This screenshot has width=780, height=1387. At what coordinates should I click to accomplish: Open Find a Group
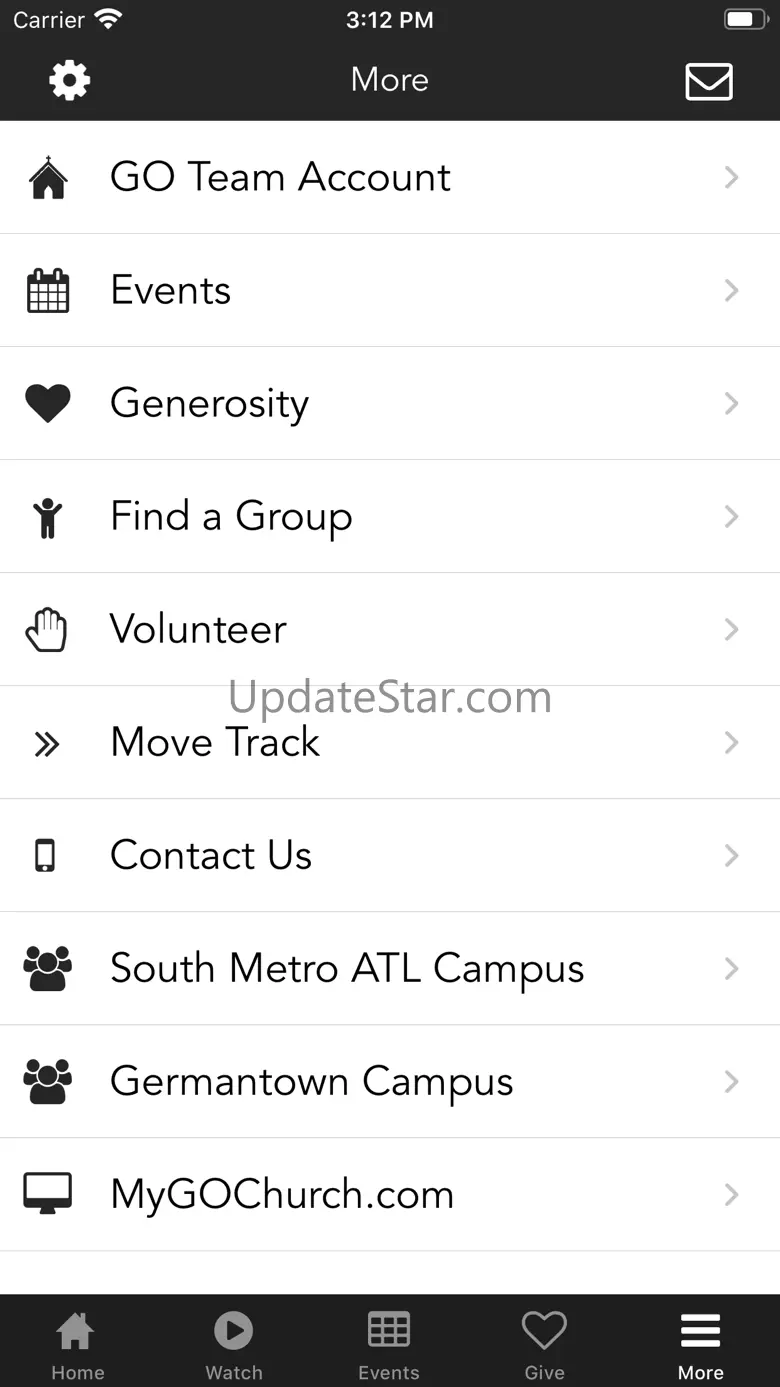pos(390,517)
